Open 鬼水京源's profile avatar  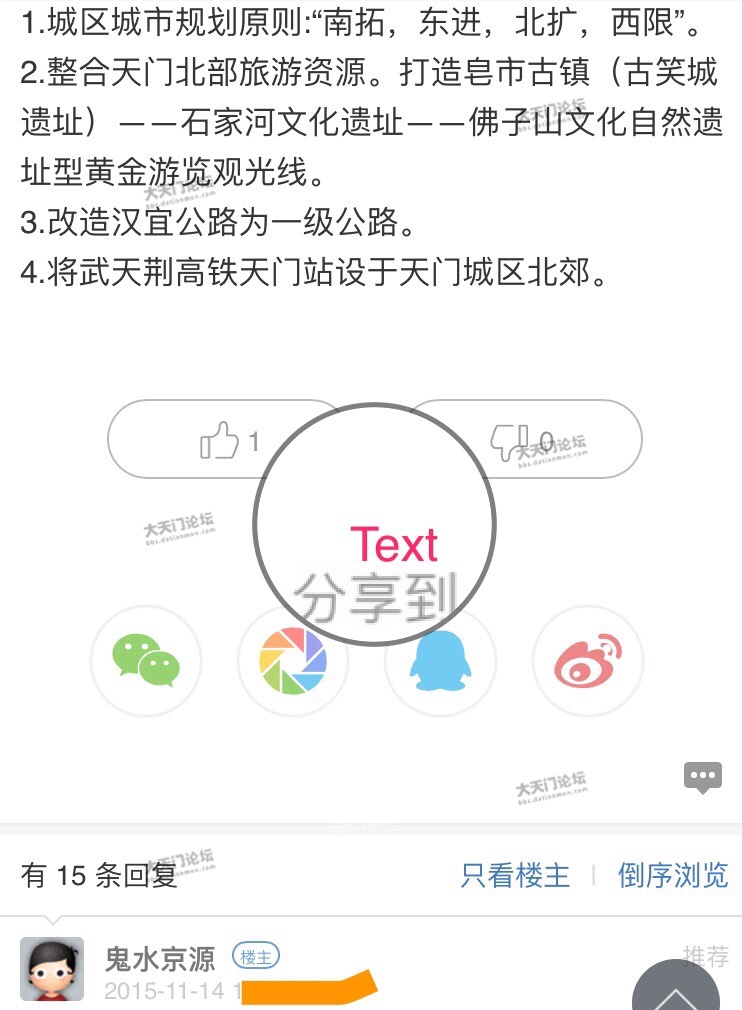(x=52, y=968)
